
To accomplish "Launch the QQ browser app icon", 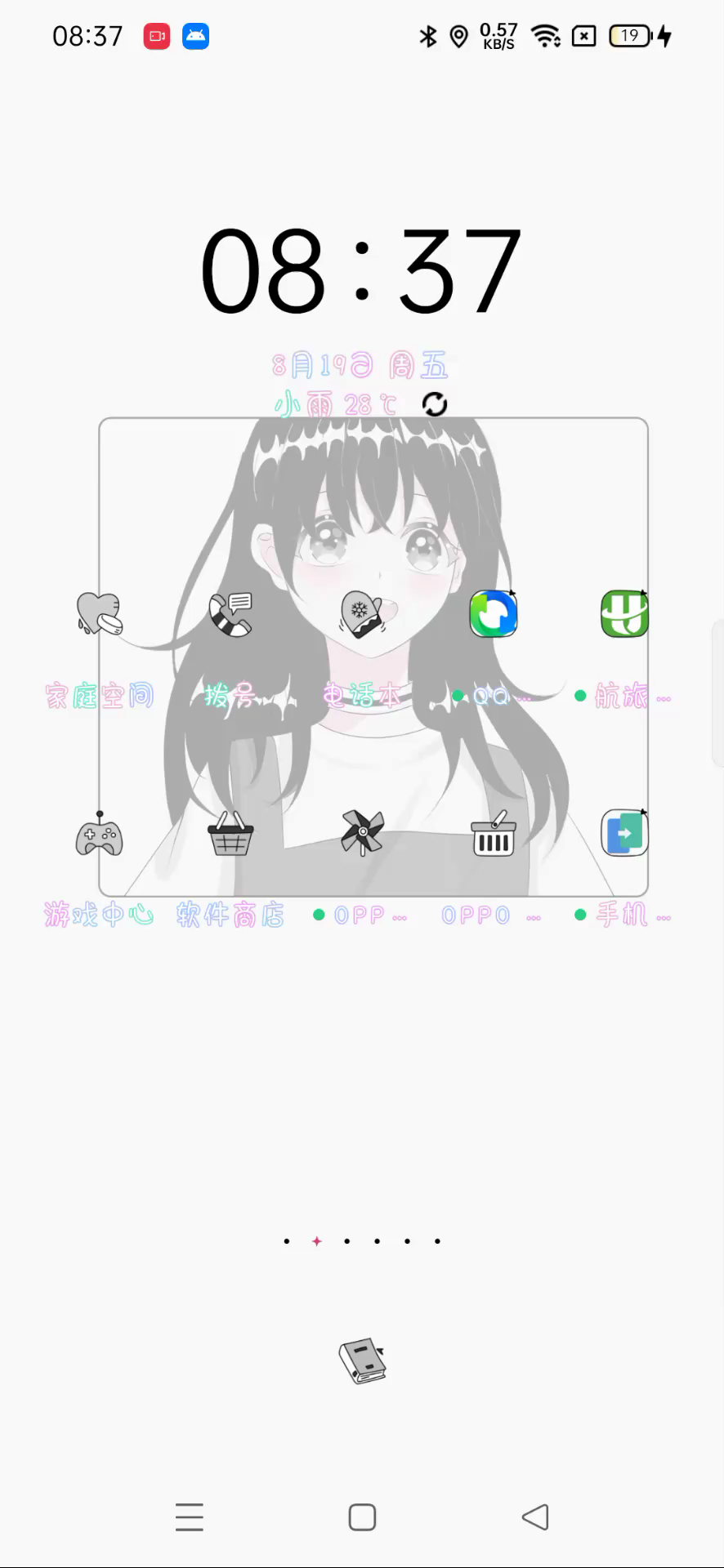I will [494, 615].
